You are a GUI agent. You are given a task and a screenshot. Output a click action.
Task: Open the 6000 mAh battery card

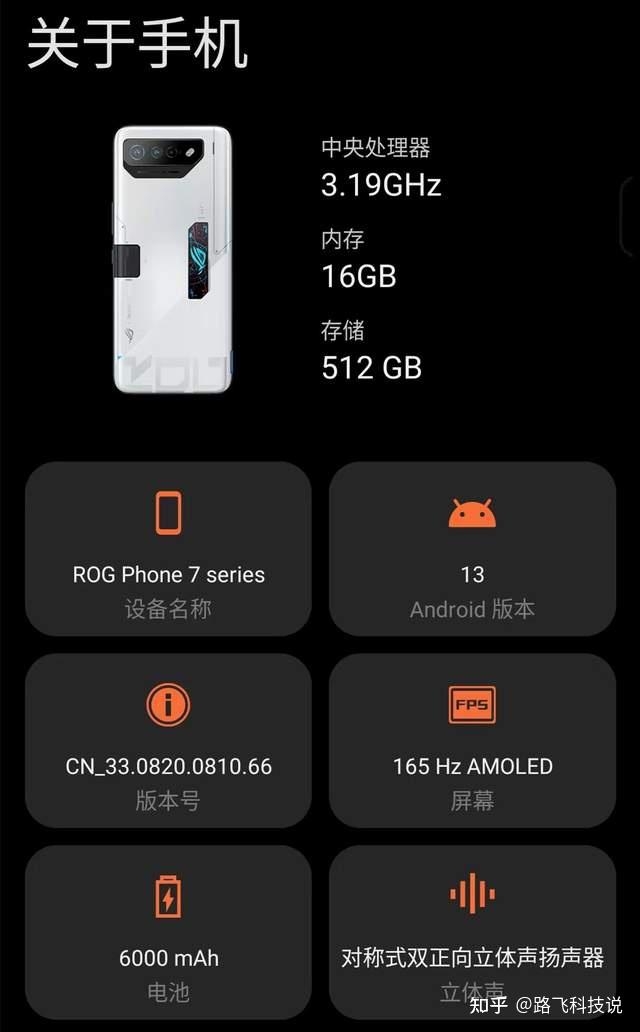click(168, 930)
